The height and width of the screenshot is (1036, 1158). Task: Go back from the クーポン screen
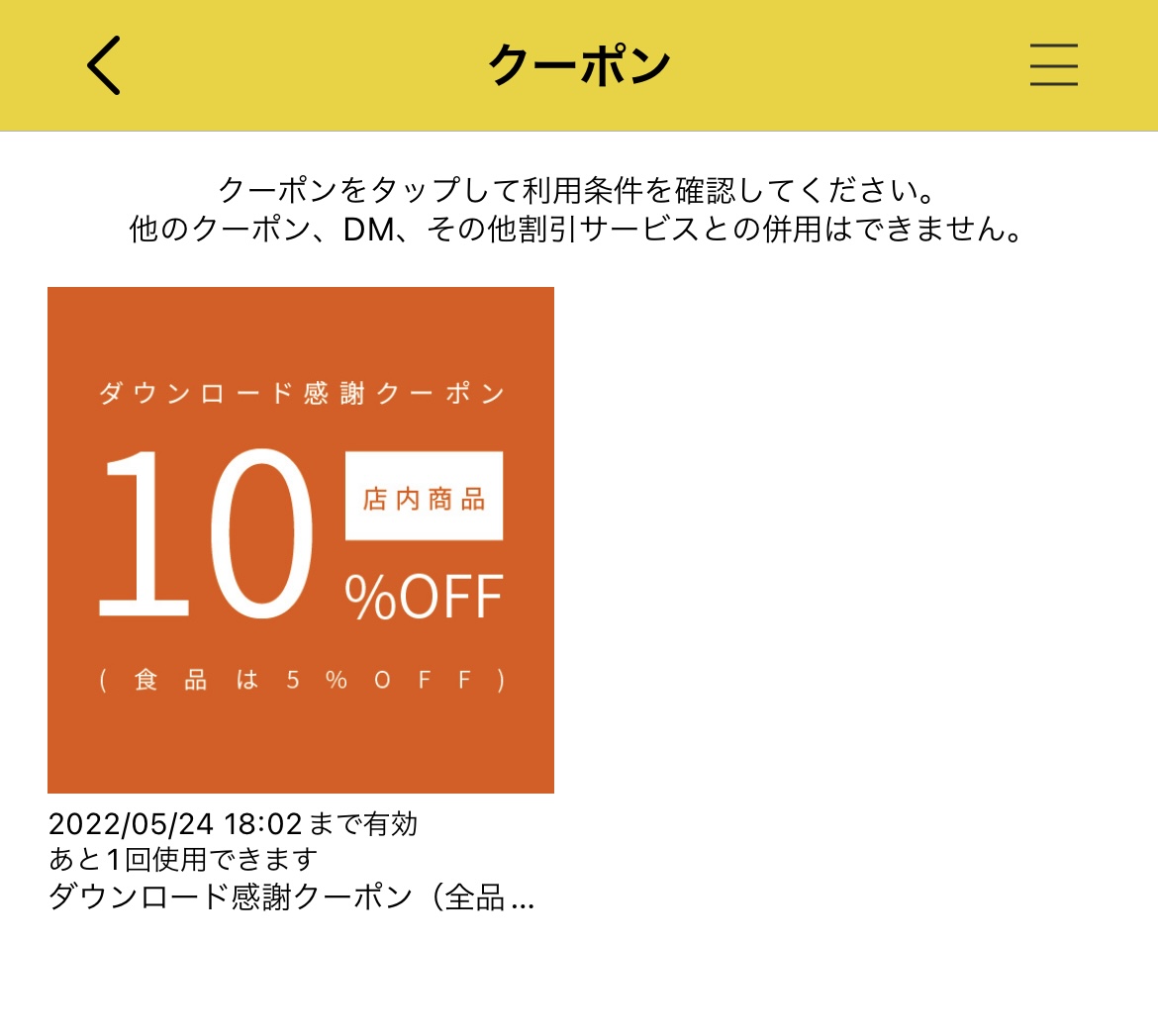coord(104,65)
